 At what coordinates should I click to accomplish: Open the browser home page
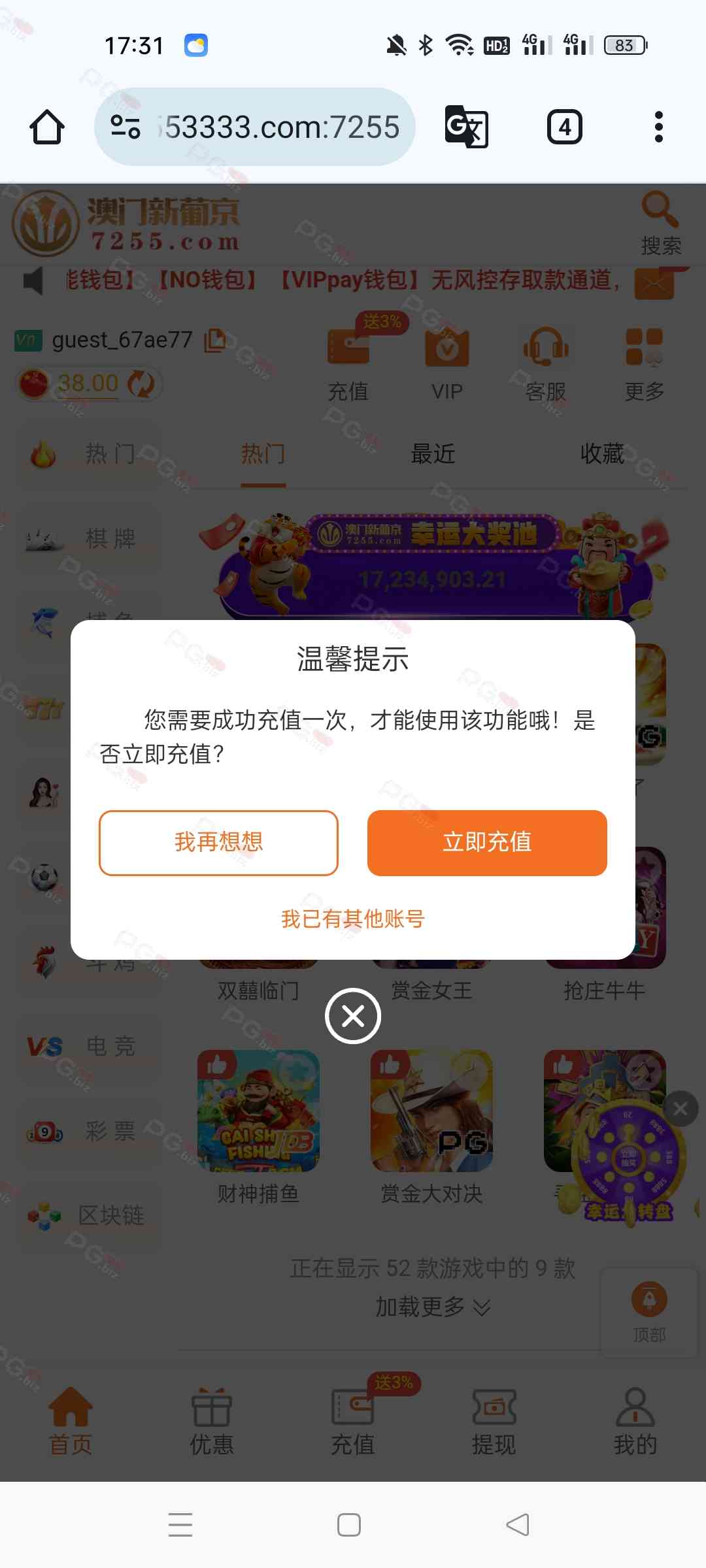coord(47,127)
